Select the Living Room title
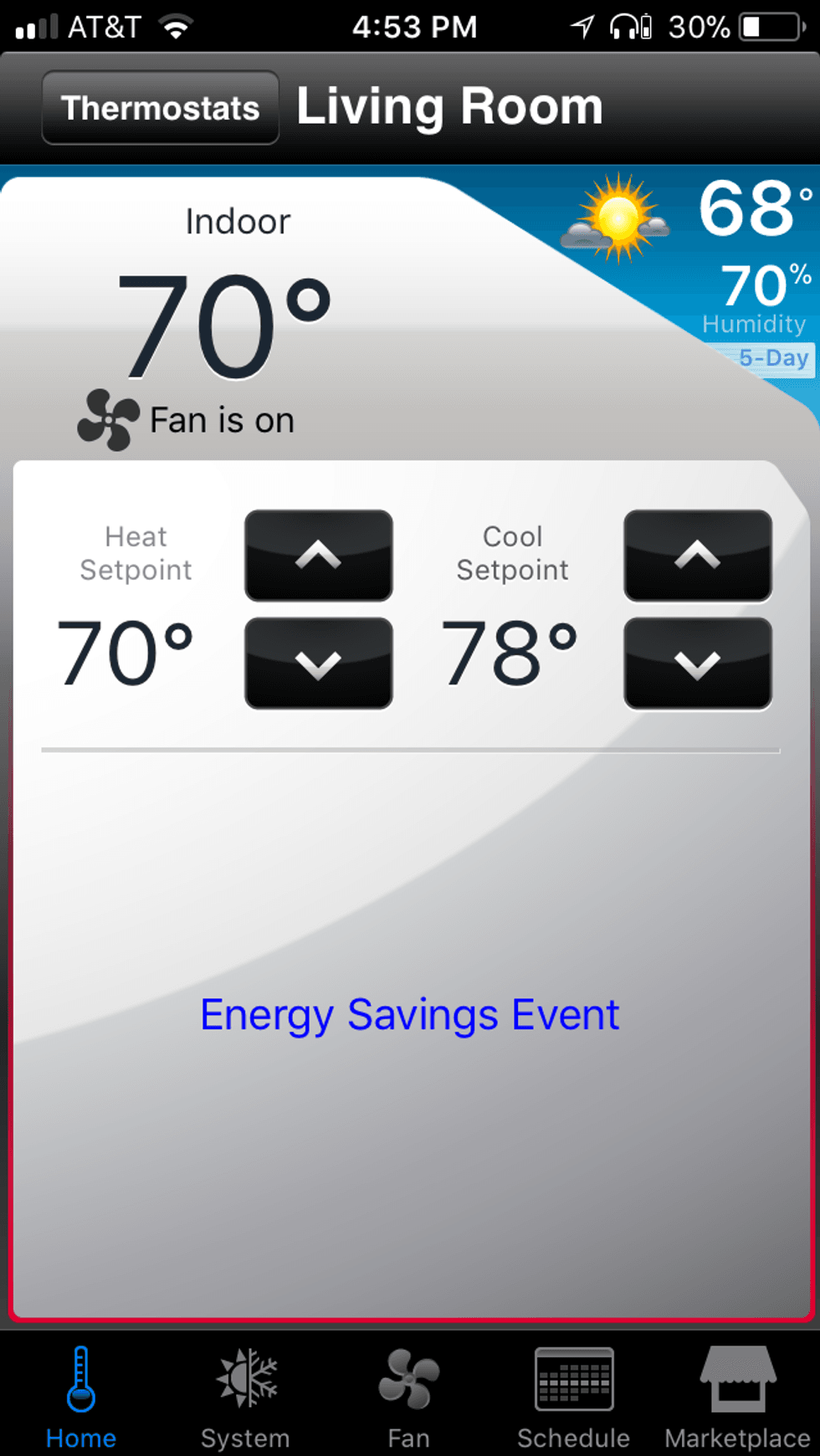The width and height of the screenshot is (820, 1456). pyautogui.click(x=449, y=105)
